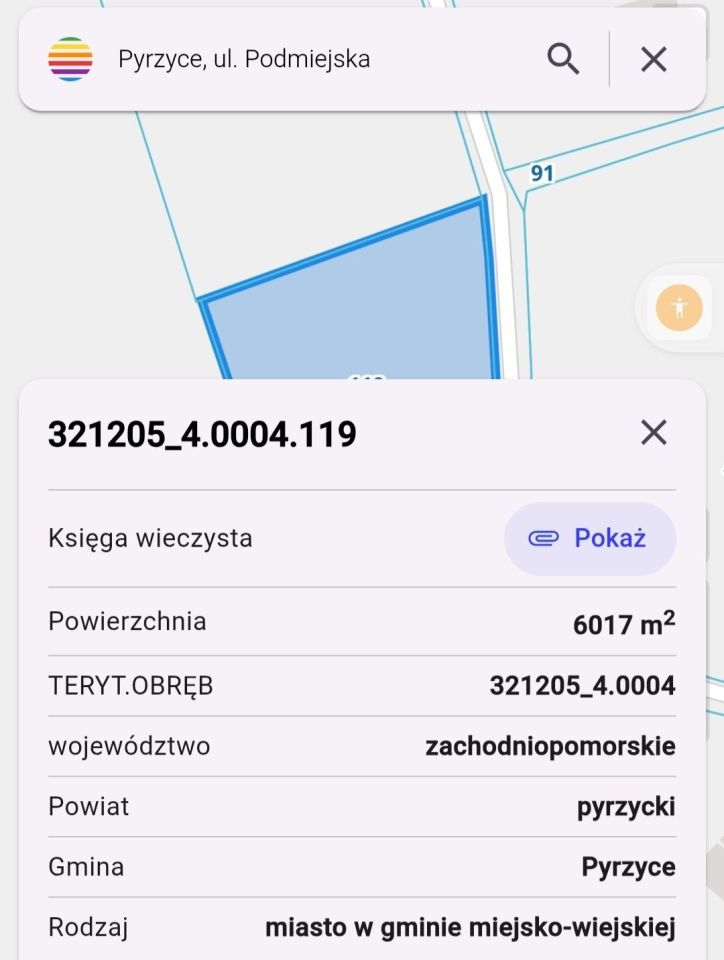Close the parcel details panel with its X icon

coord(653,432)
